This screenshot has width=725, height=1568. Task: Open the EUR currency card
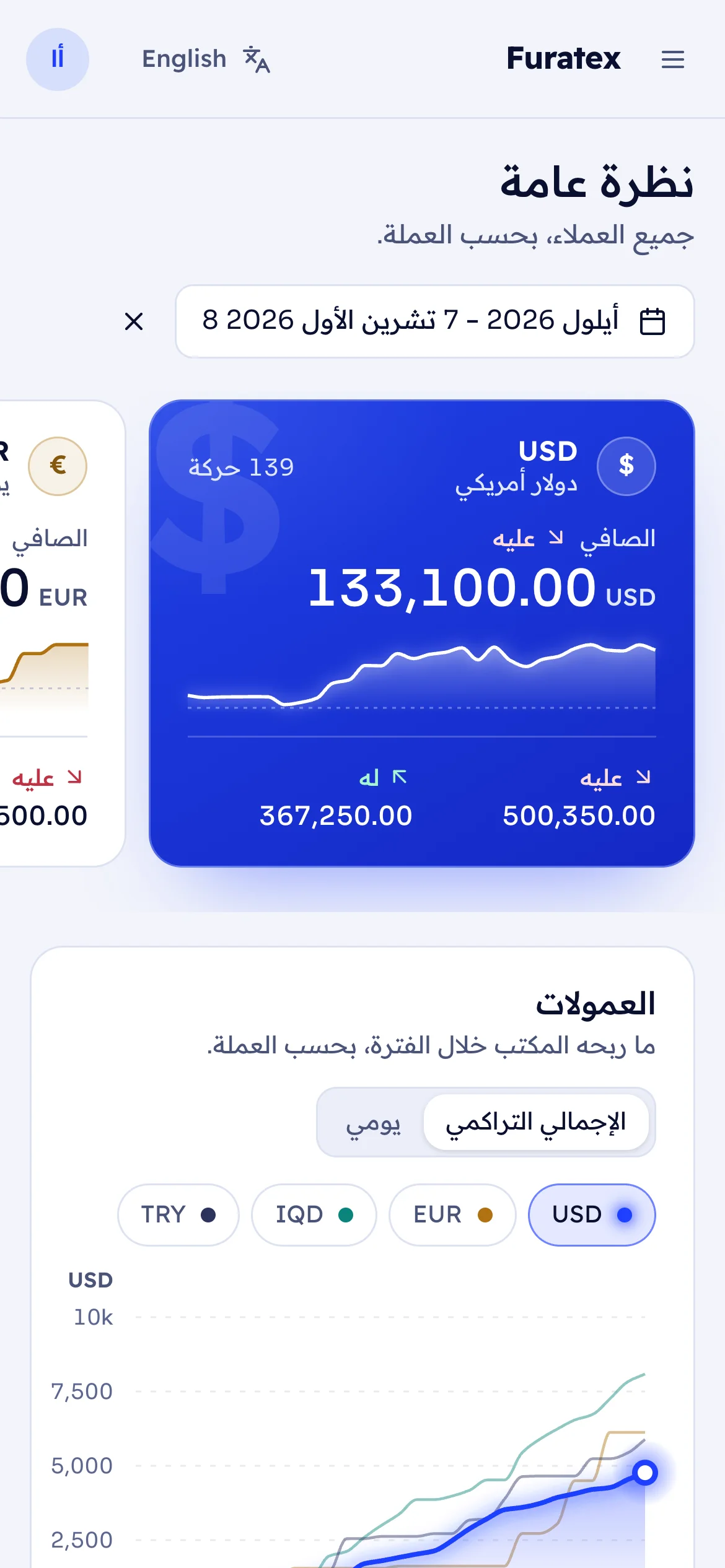point(62,633)
